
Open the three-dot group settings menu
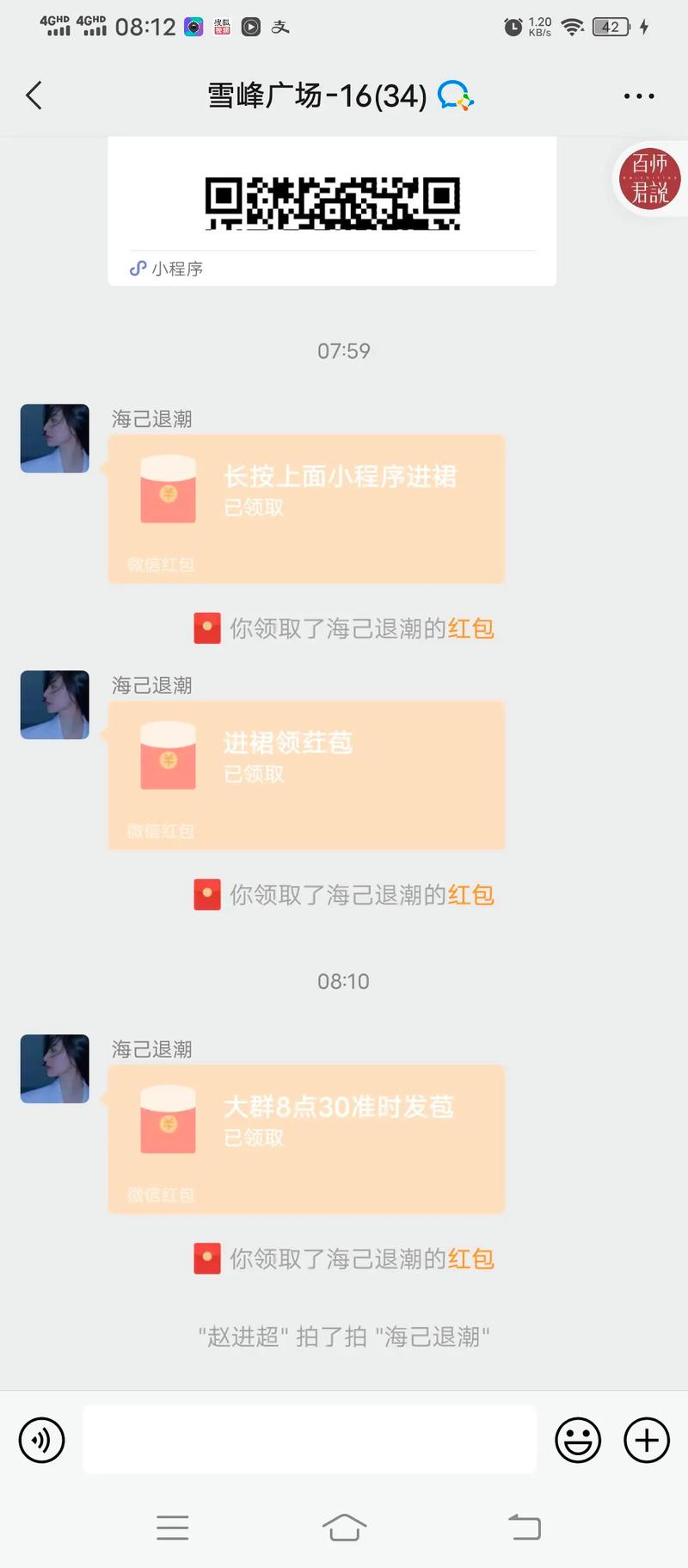tap(638, 96)
